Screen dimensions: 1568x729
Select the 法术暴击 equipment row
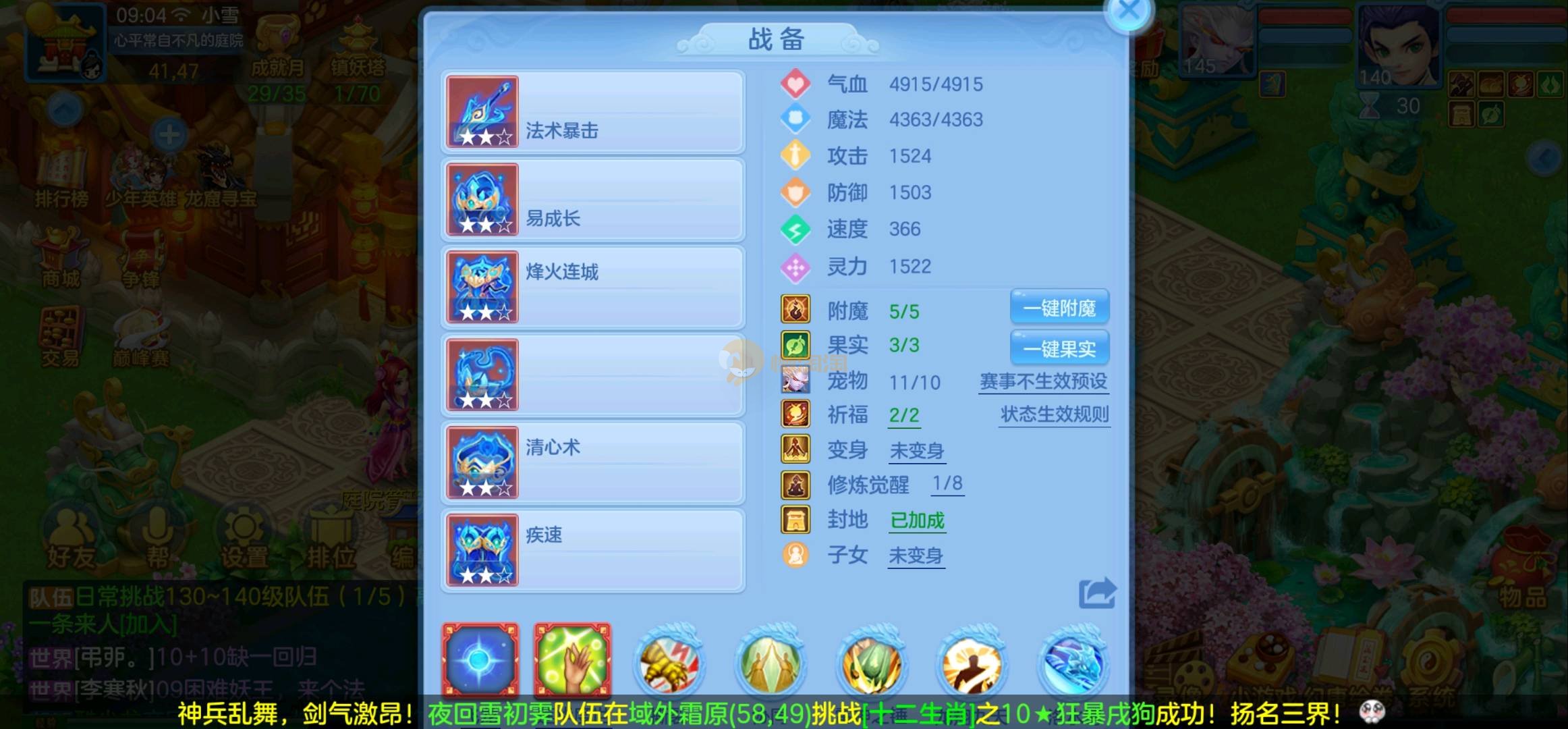(594, 112)
